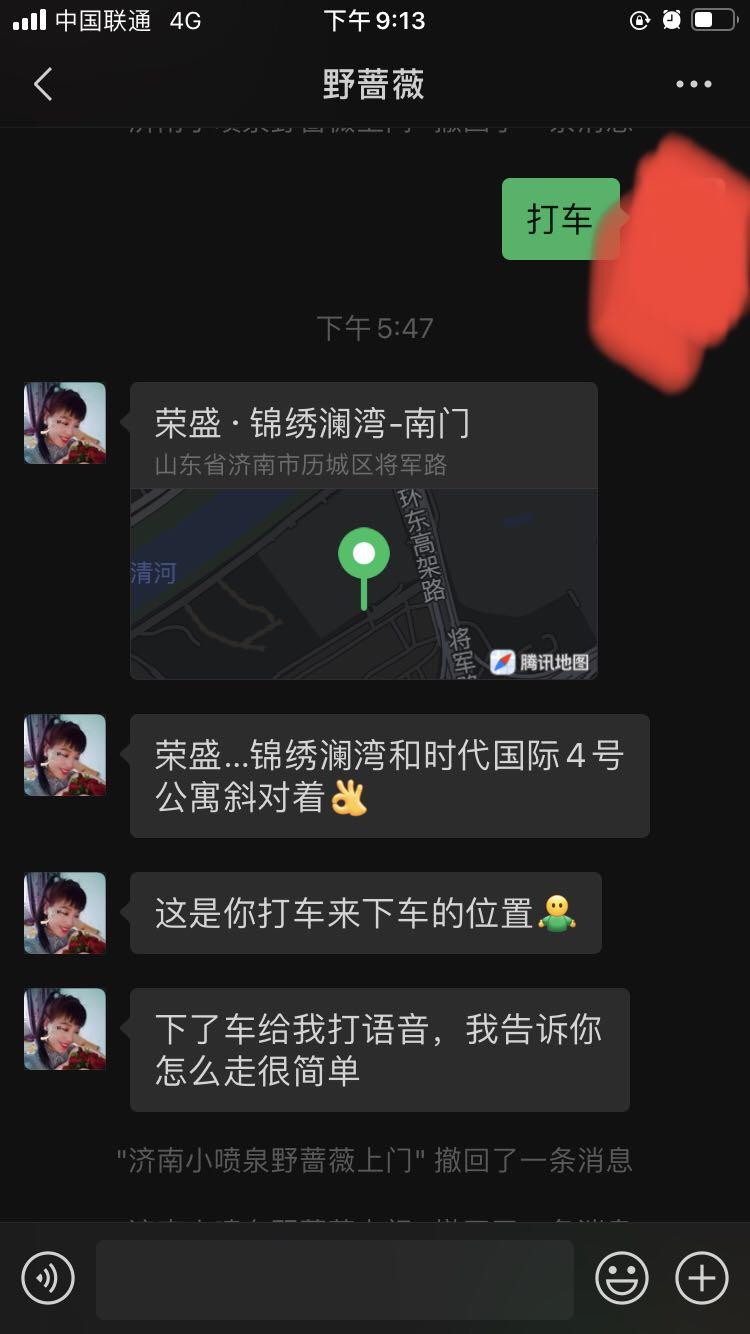
Task: Open the plus attachments menu
Action: point(702,1278)
